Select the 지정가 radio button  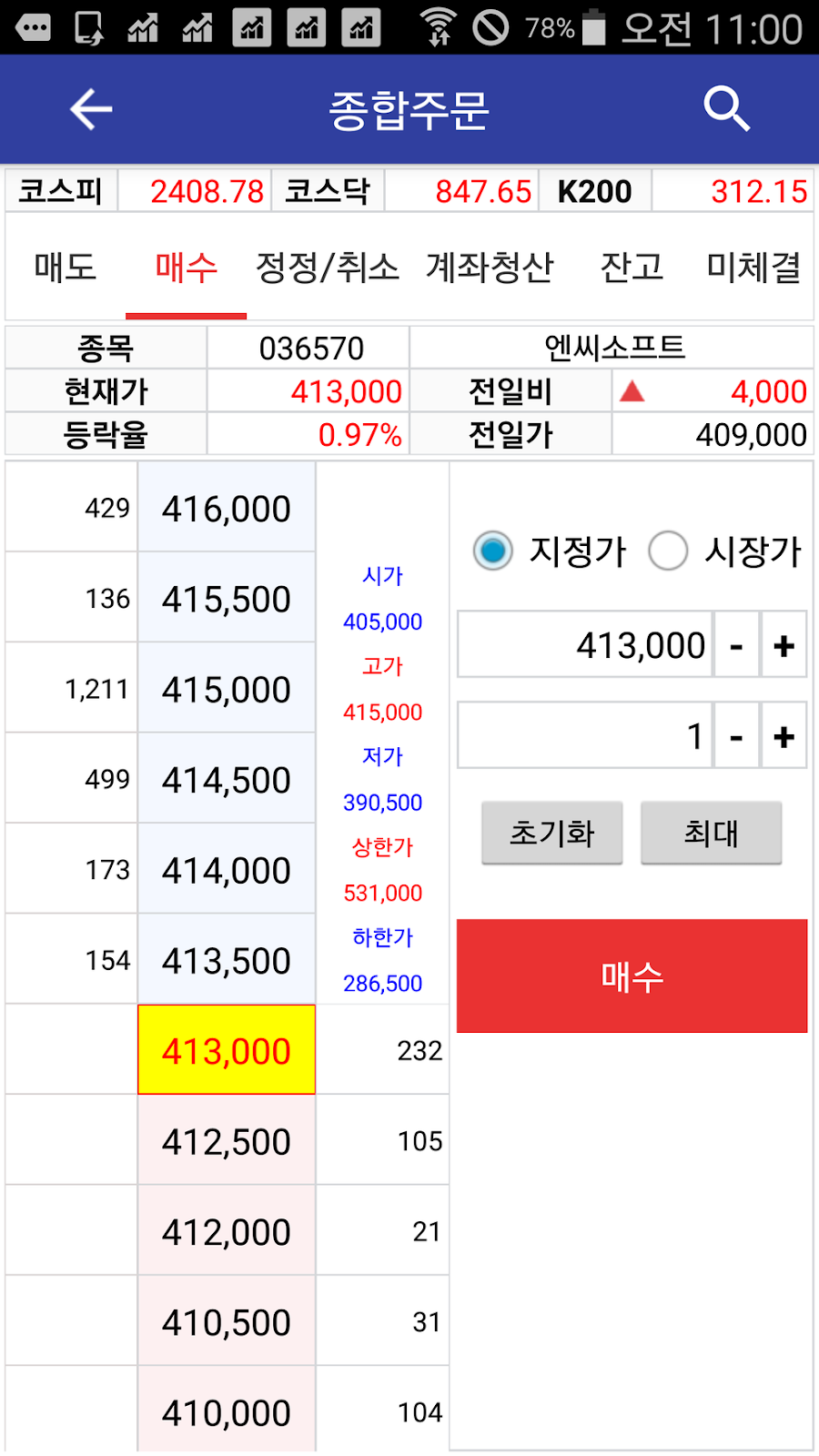493,551
